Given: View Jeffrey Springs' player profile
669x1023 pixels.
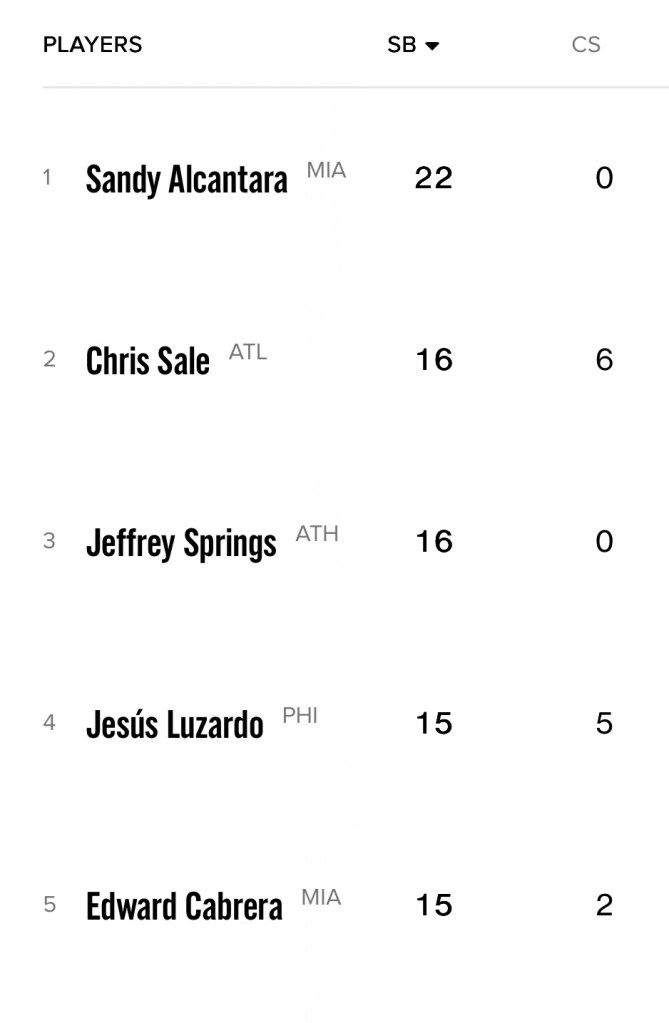Looking at the screenshot, I should (181, 543).
